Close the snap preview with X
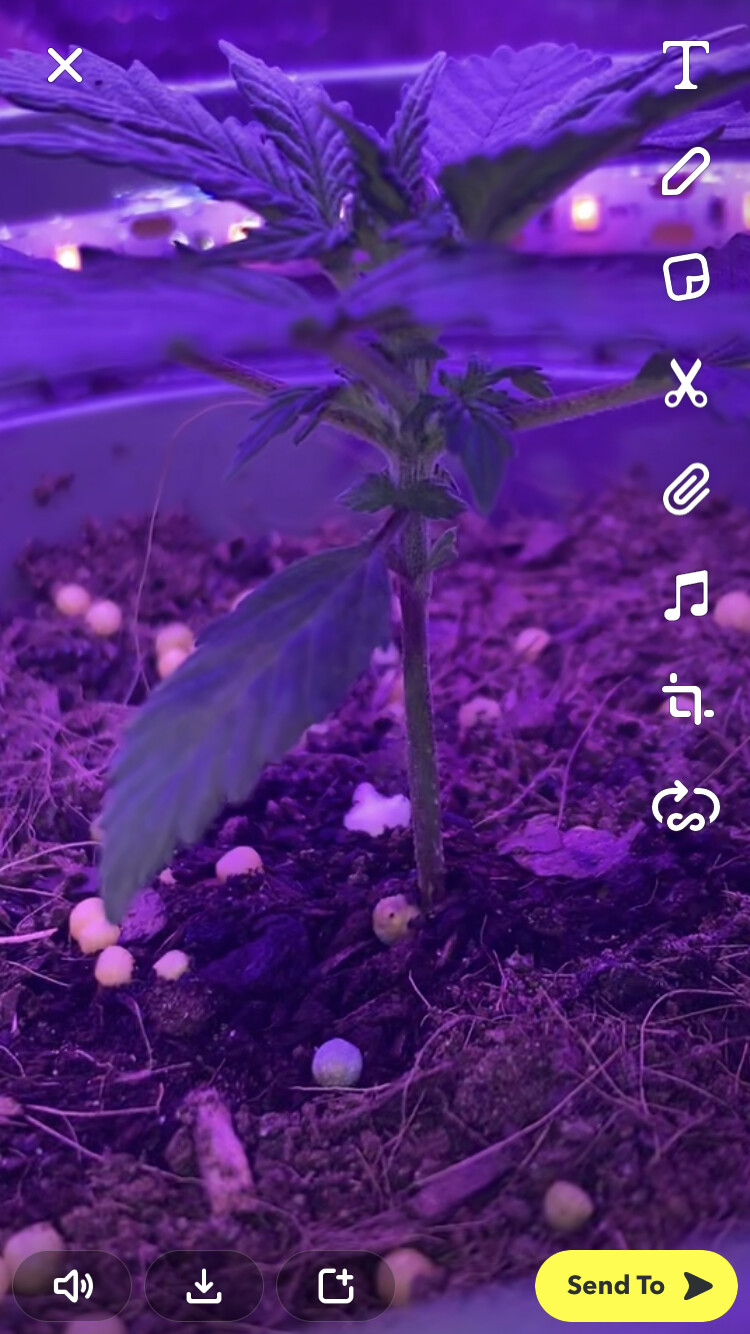 point(65,65)
